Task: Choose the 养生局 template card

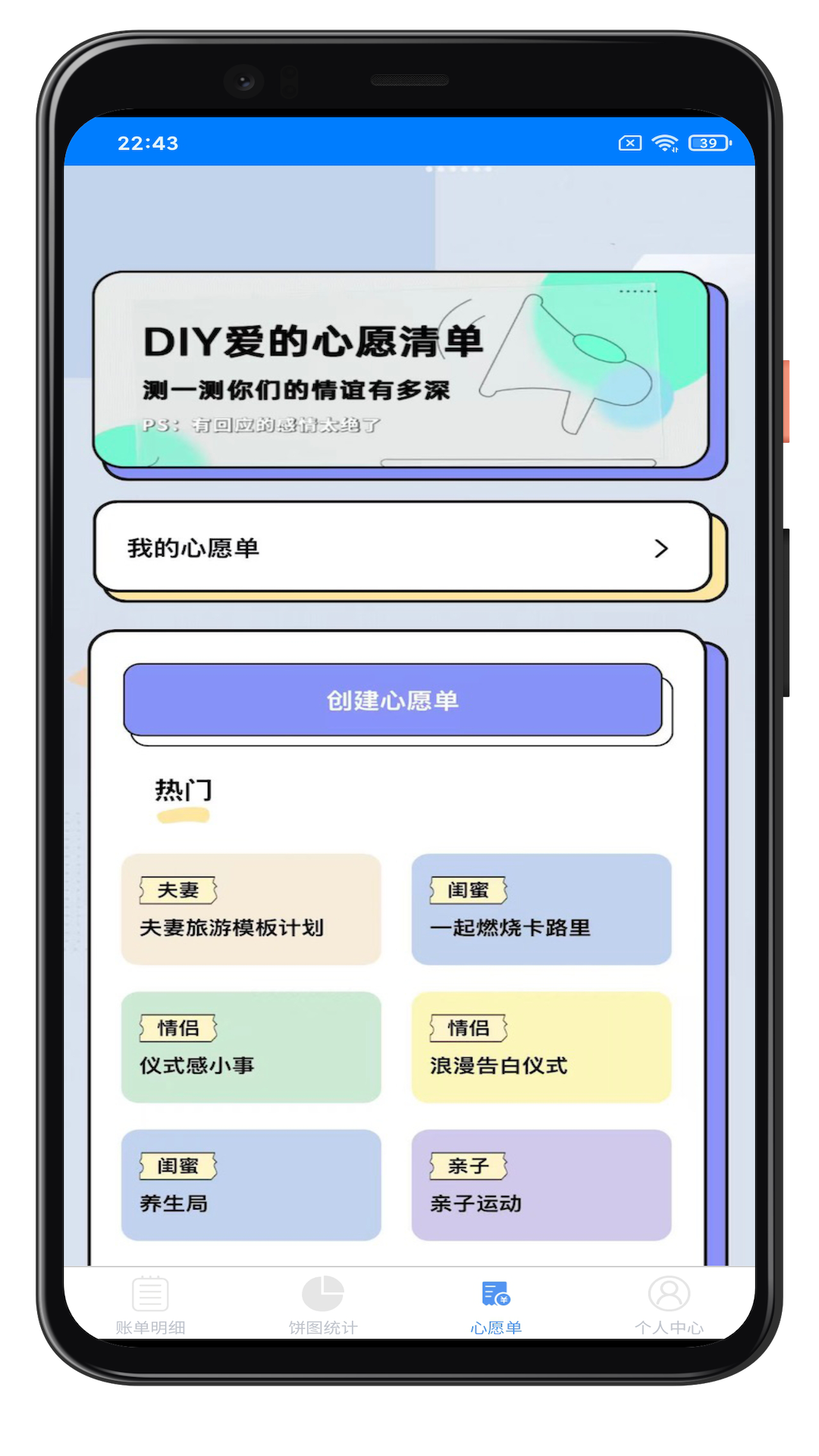Action: [x=251, y=1185]
